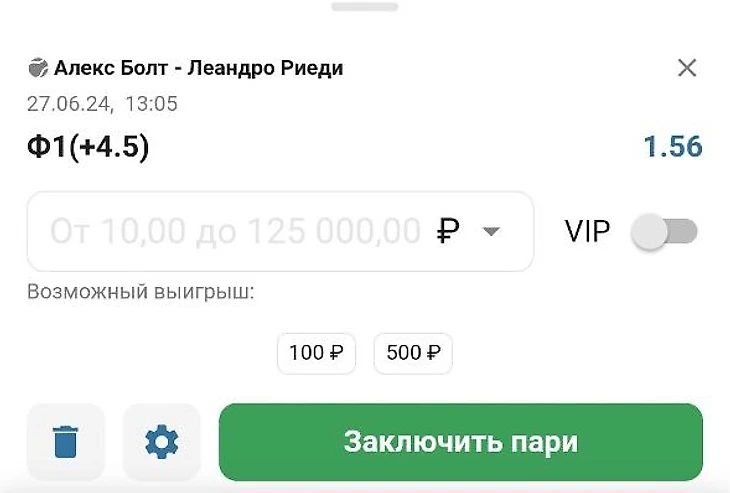This screenshot has width=730, height=493.
Task: Tap the bet amount input field
Action: (235, 232)
